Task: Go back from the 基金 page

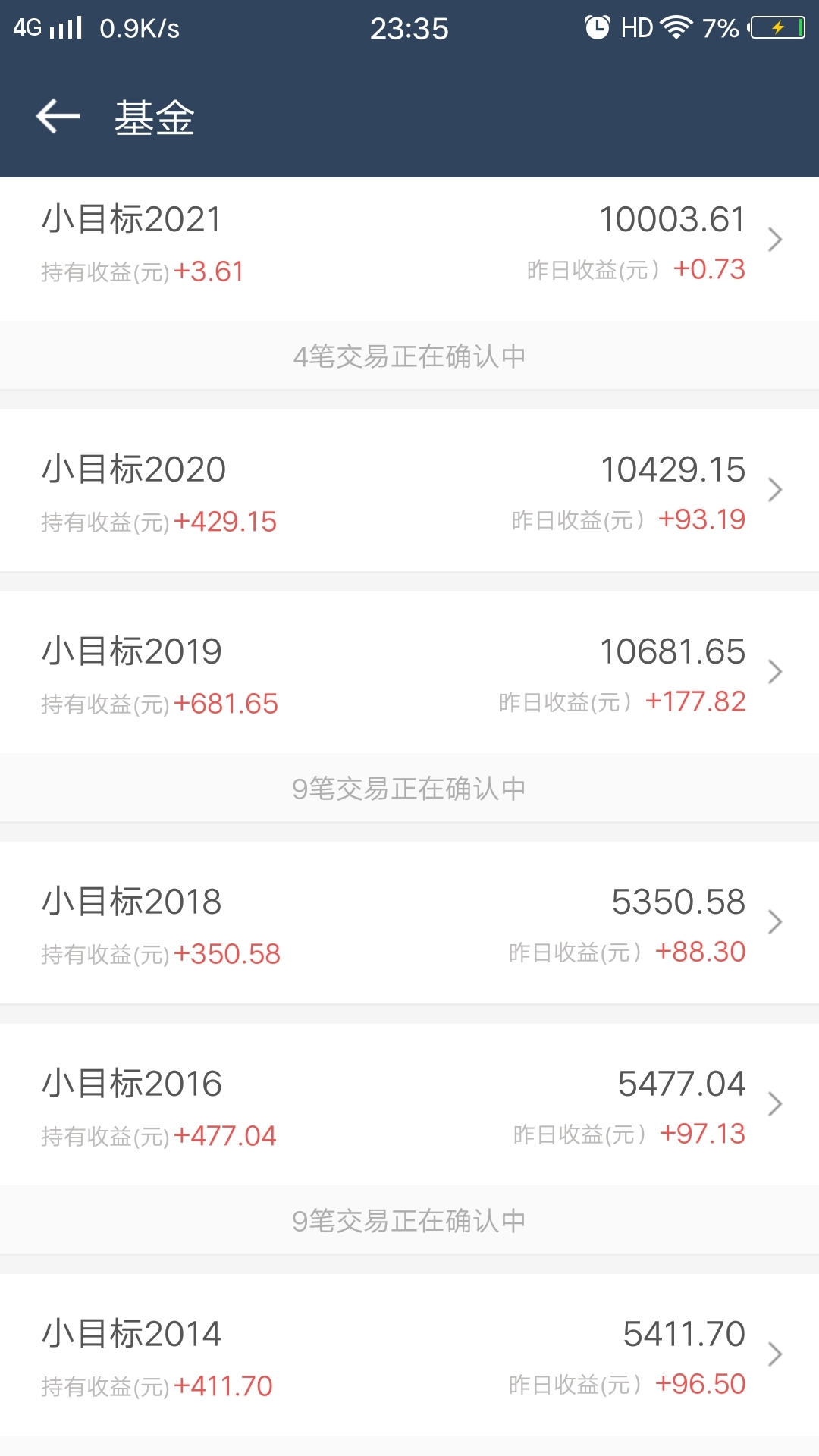Action: [x=58, y=117]
